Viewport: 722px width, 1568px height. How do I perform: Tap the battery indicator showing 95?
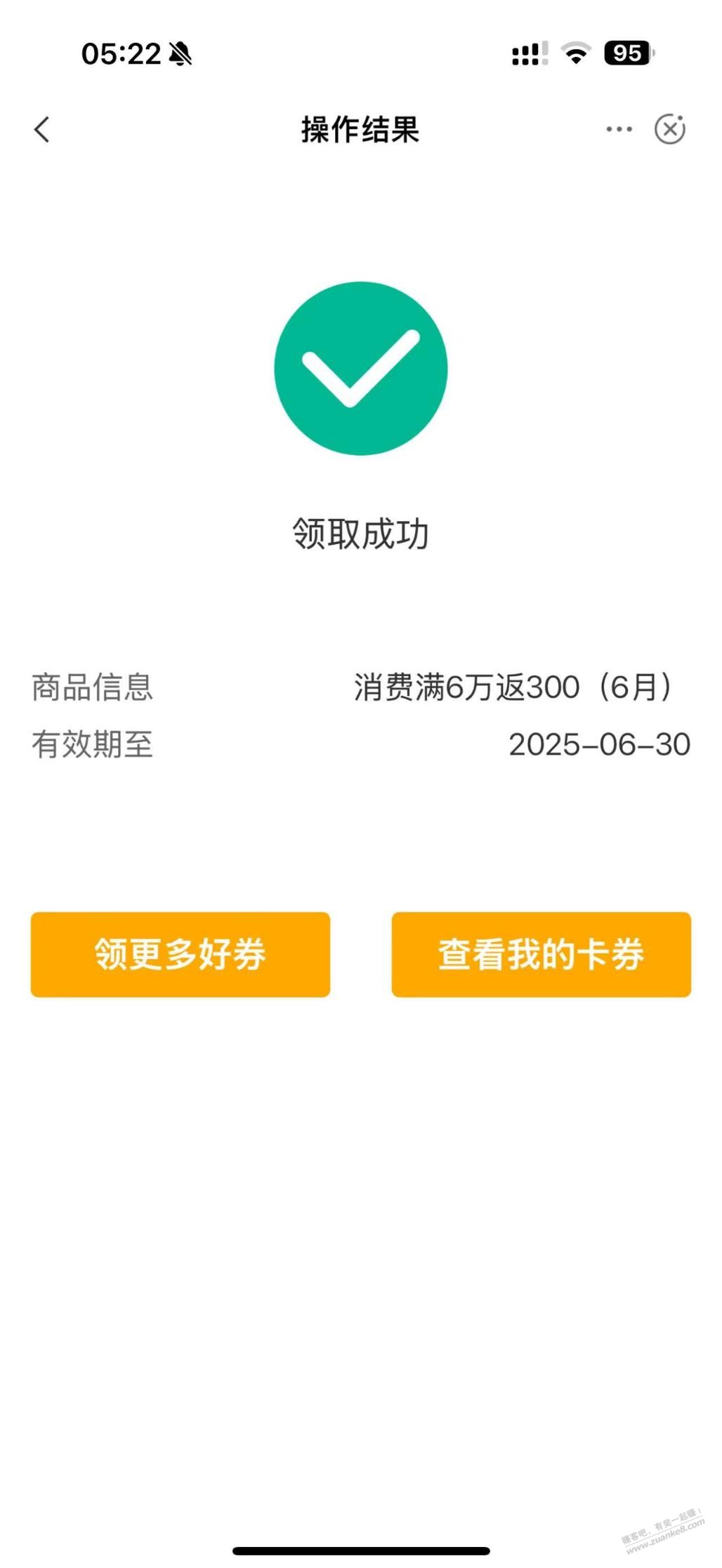[629, 54]
